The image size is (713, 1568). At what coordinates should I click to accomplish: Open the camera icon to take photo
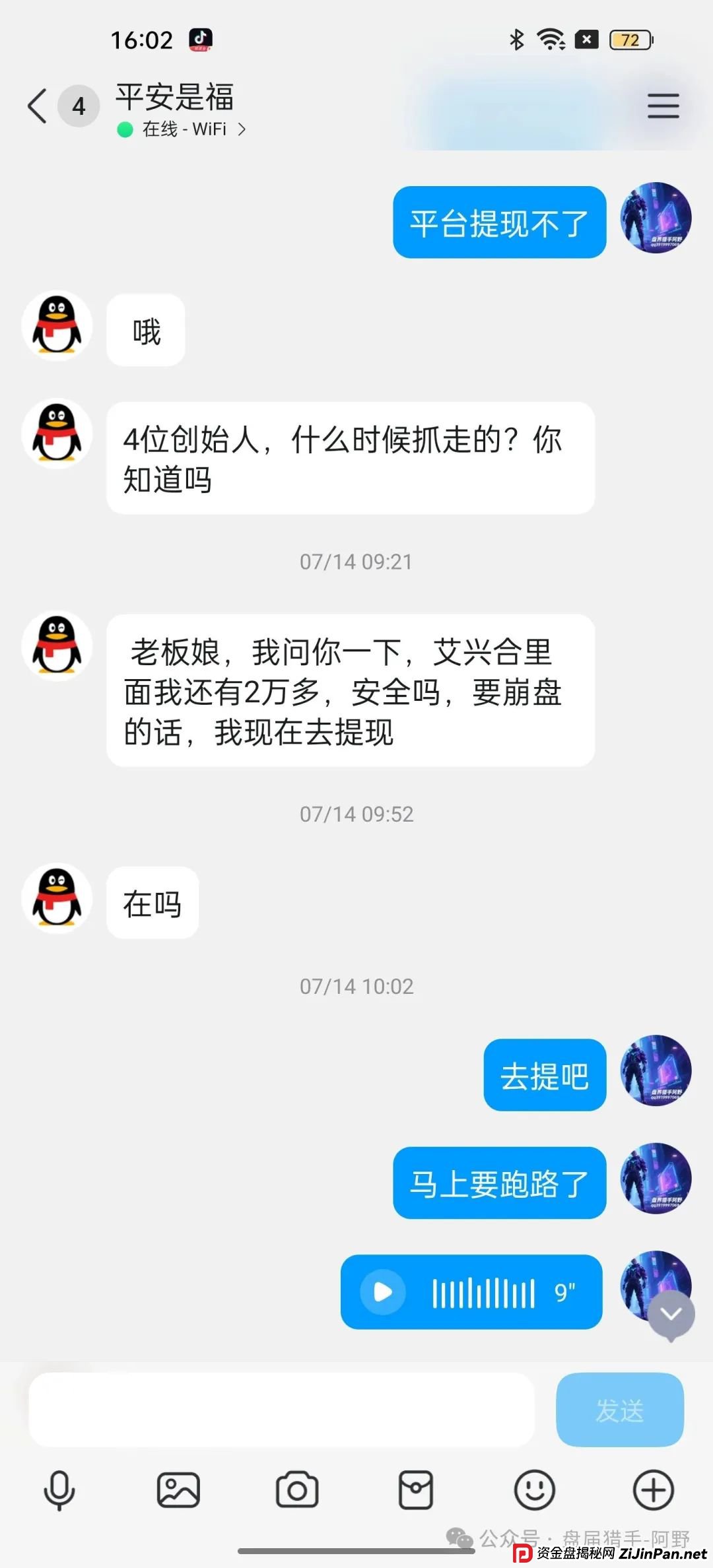297,1489
